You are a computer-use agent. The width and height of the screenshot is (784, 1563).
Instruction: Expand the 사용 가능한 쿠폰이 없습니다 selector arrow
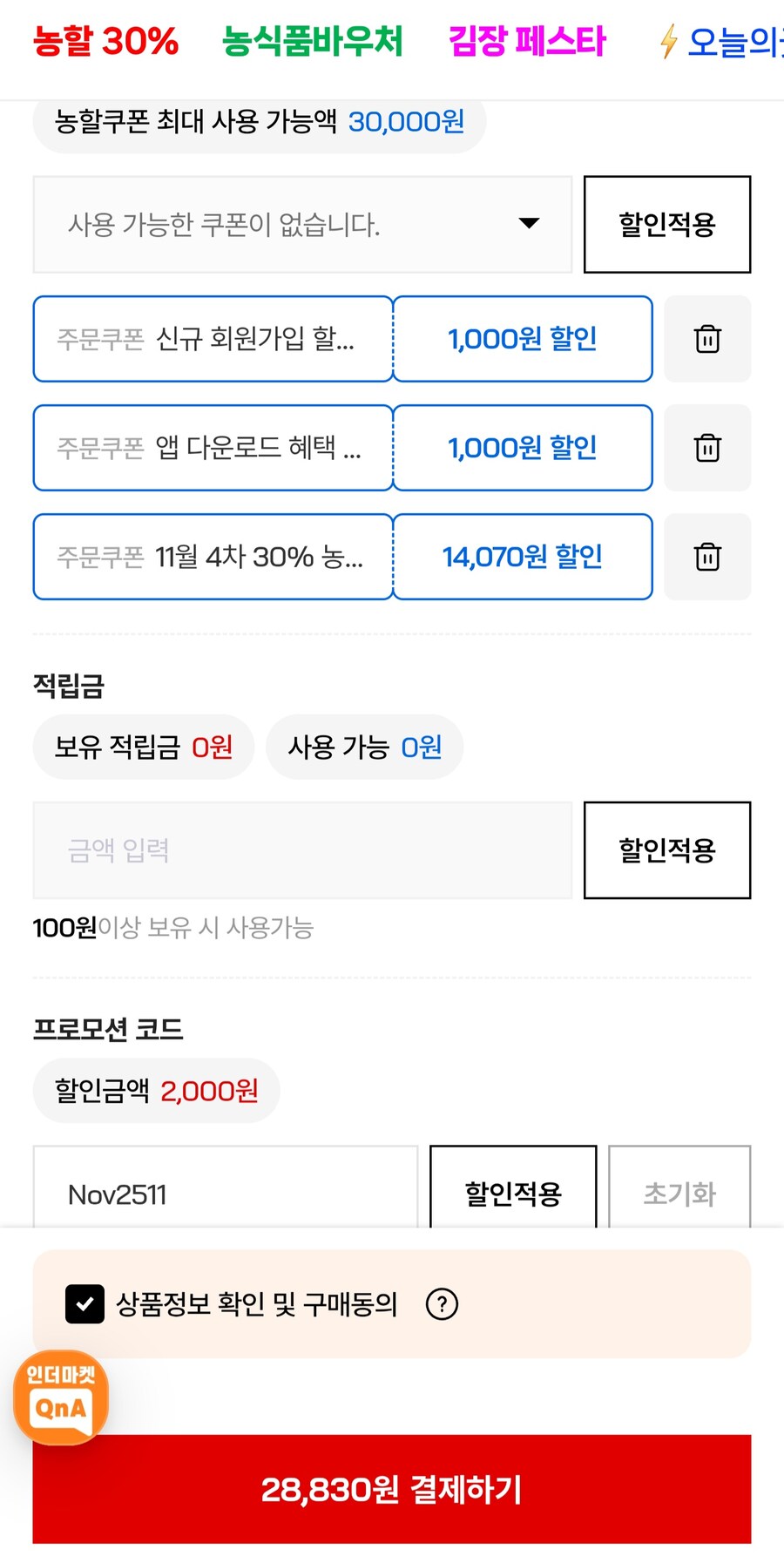point(530,224)
